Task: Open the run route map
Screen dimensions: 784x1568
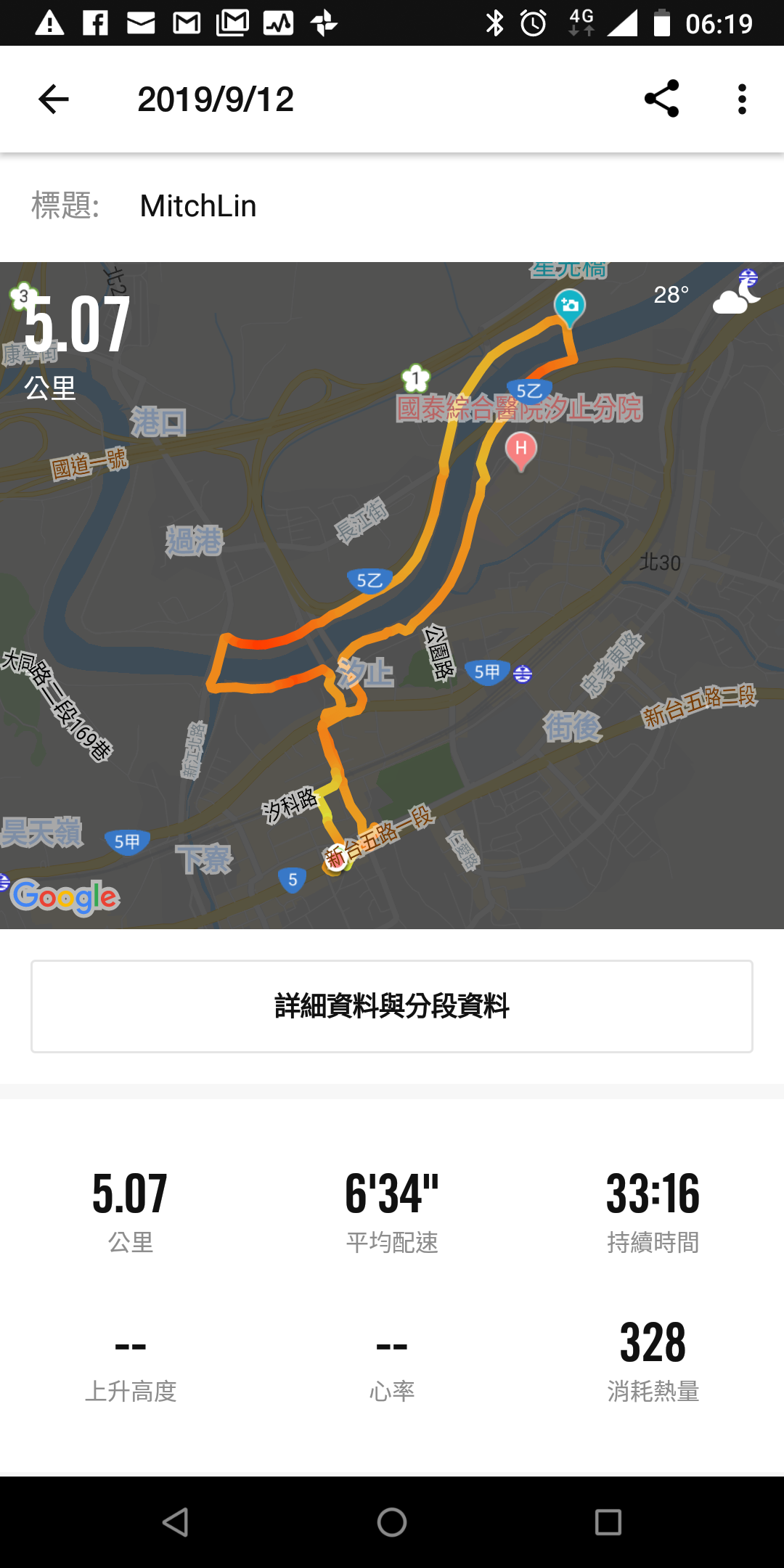Action: tap(392, 595)
